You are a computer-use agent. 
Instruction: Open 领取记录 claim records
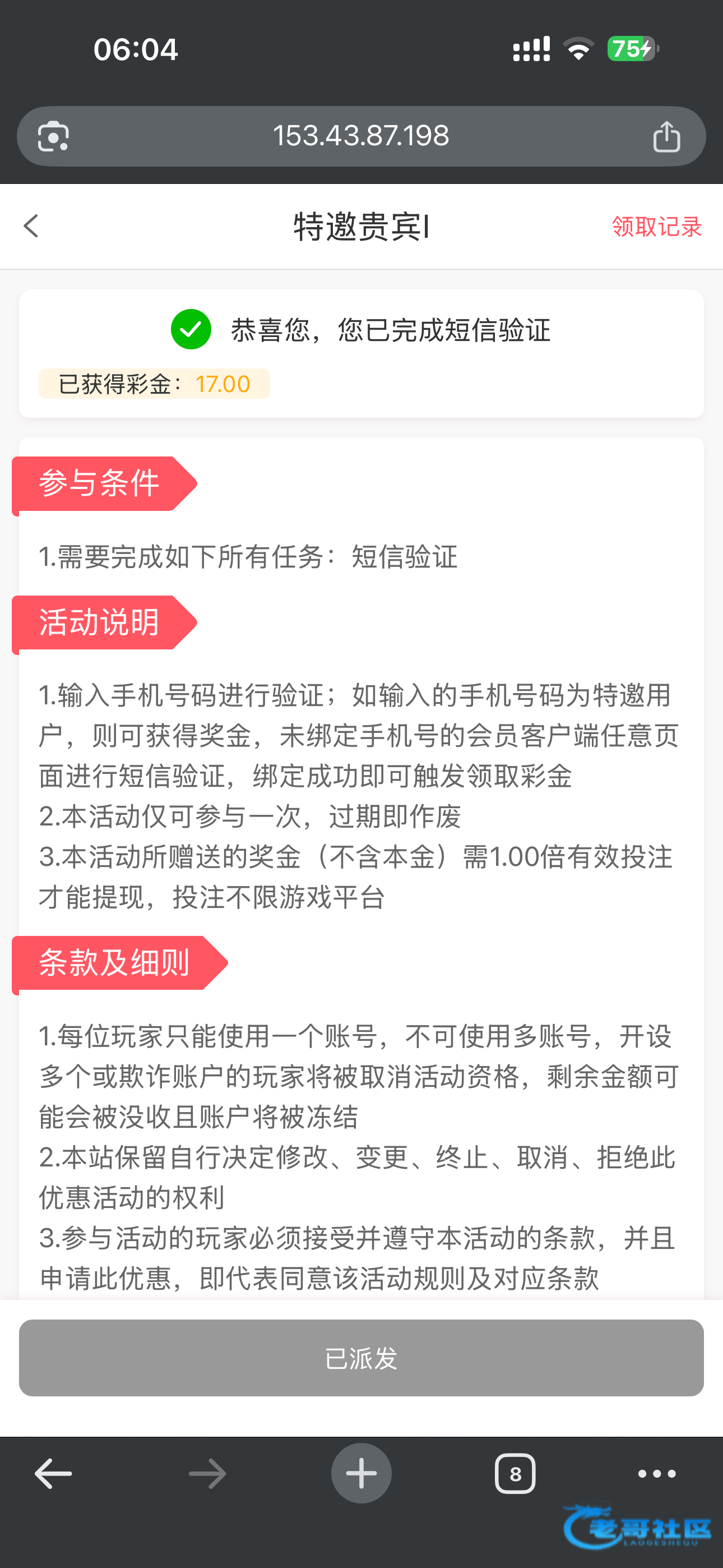pyautogui.click(x=657, y=227)
